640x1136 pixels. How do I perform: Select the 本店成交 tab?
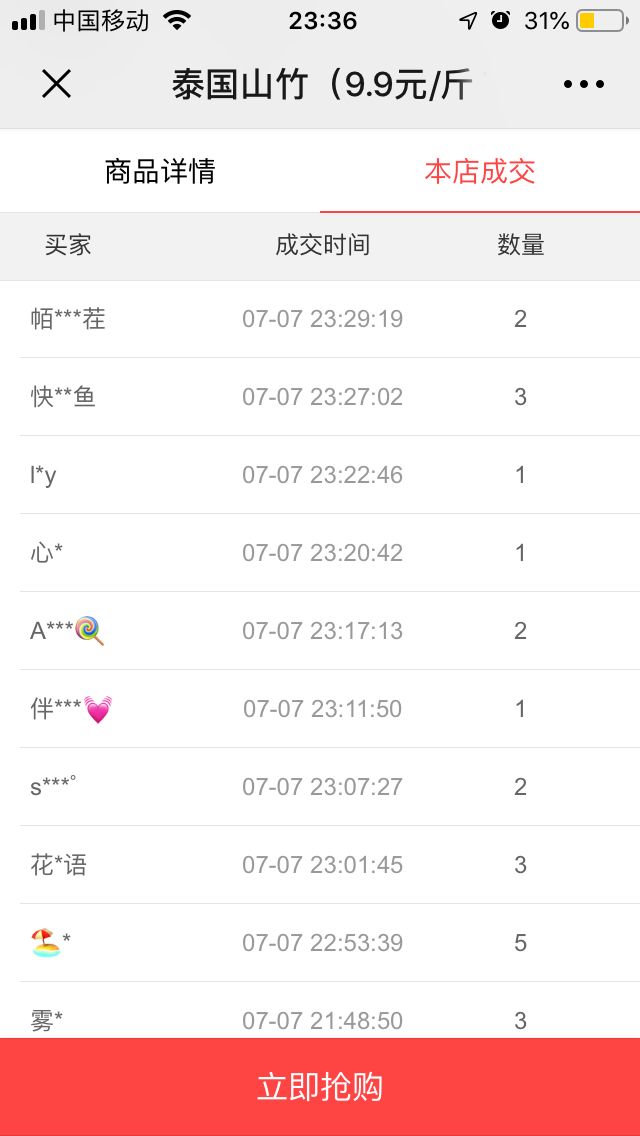pos(480,172)
